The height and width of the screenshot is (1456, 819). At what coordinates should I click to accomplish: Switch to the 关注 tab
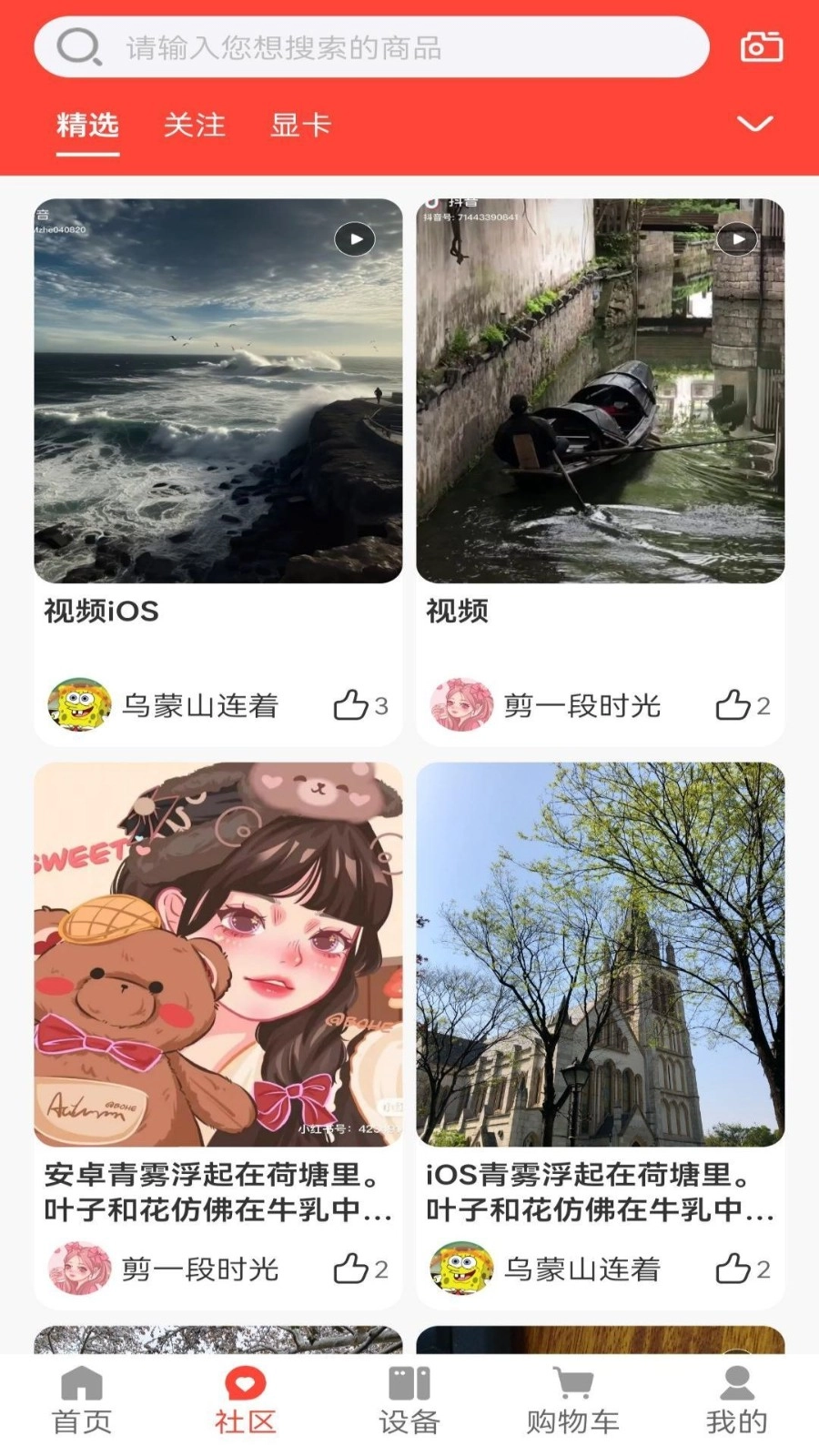click(194, 126)
